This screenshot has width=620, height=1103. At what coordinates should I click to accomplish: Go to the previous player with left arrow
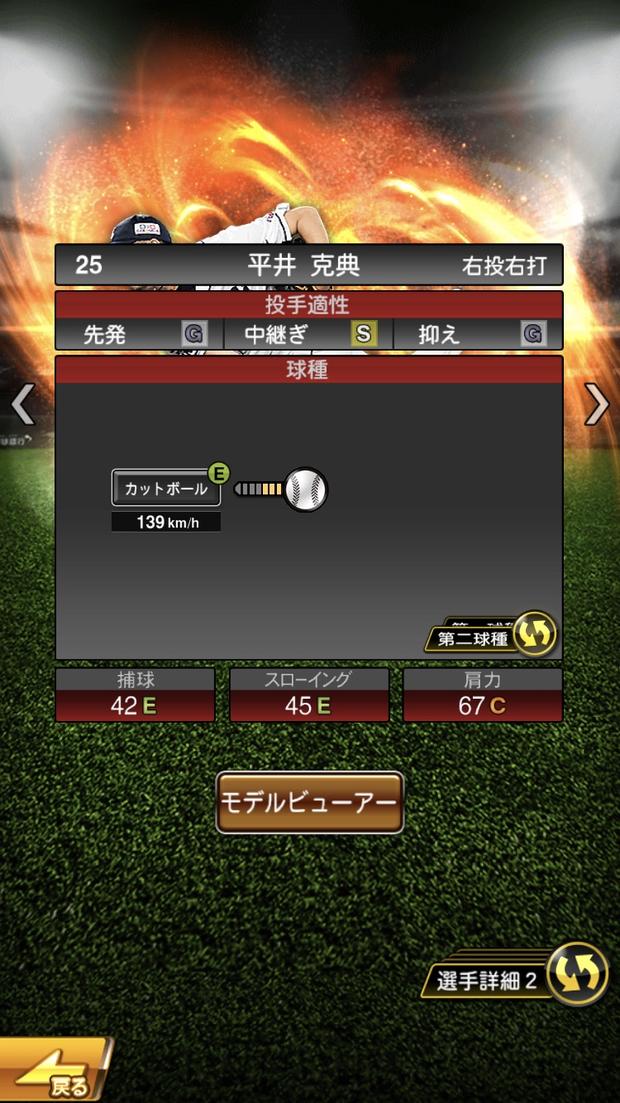23,404
